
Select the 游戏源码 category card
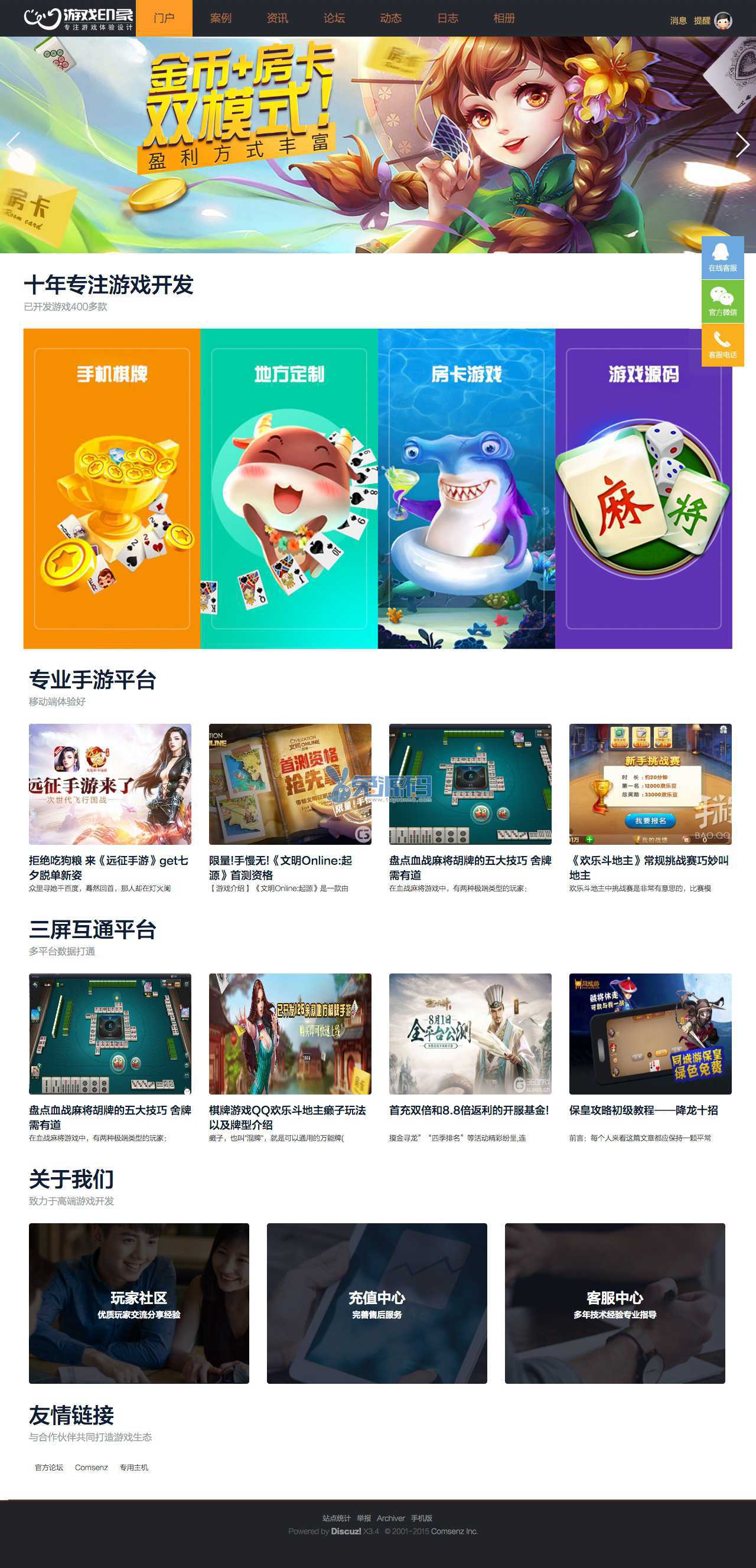click(x=643, y=488)
